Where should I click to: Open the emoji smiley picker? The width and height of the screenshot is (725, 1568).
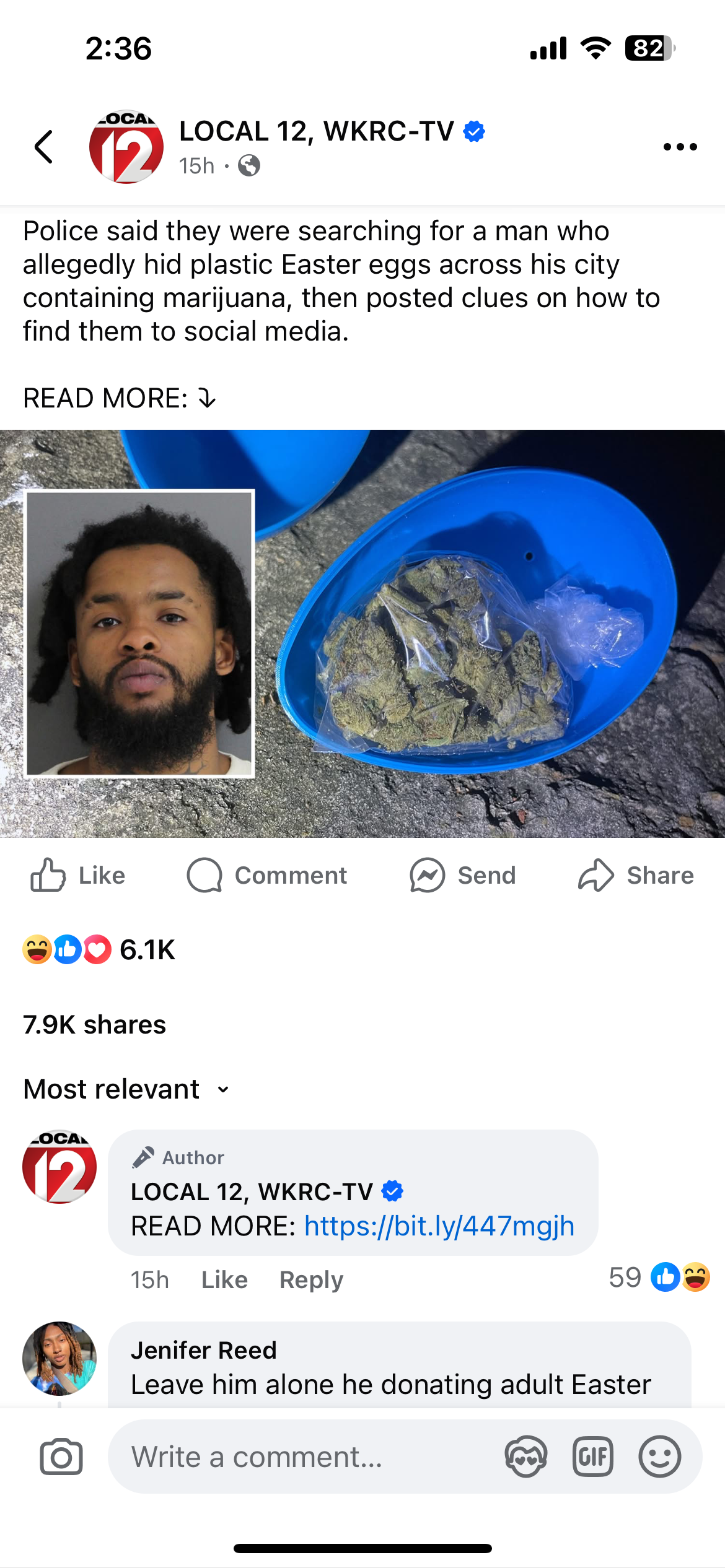click(x=659, y=1457)
